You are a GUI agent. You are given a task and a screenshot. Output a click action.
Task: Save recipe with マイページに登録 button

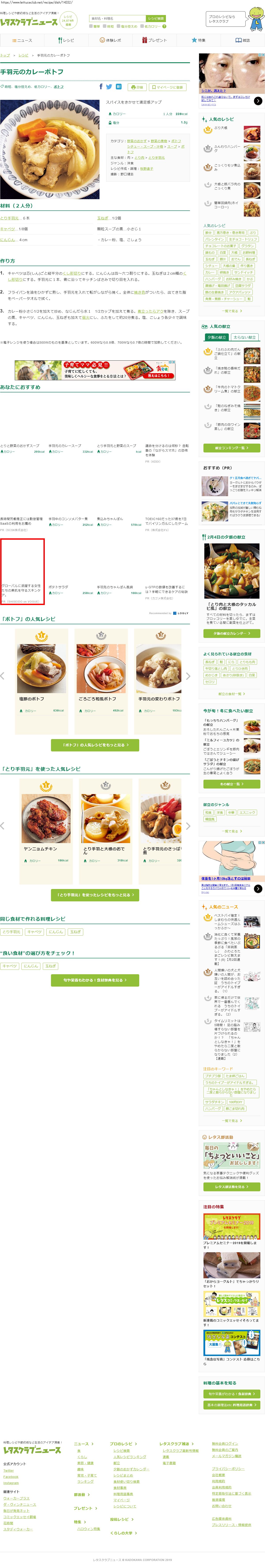(x=167, y=87)
